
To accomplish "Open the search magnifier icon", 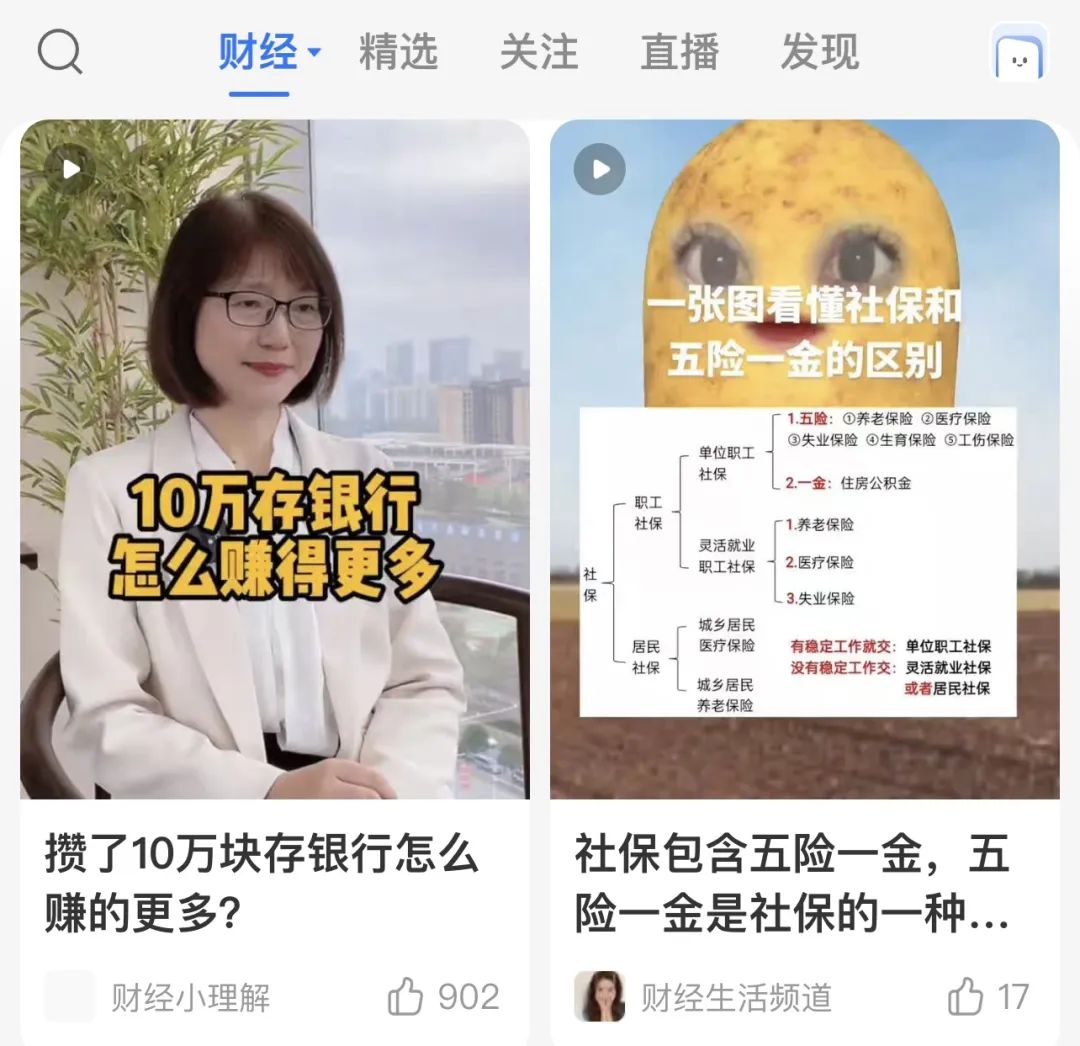I will [60, 52].
